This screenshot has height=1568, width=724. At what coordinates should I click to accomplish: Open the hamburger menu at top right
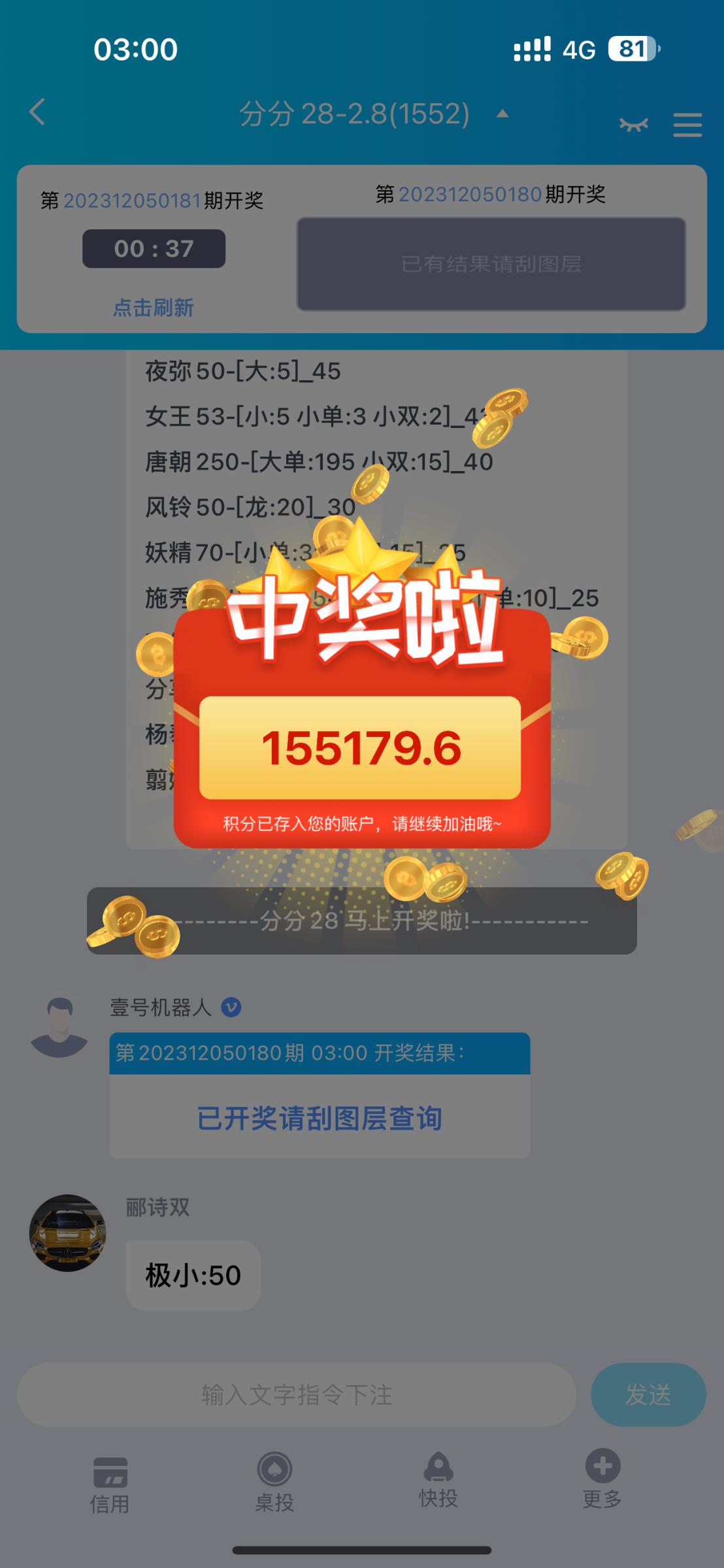coord(687,124)
